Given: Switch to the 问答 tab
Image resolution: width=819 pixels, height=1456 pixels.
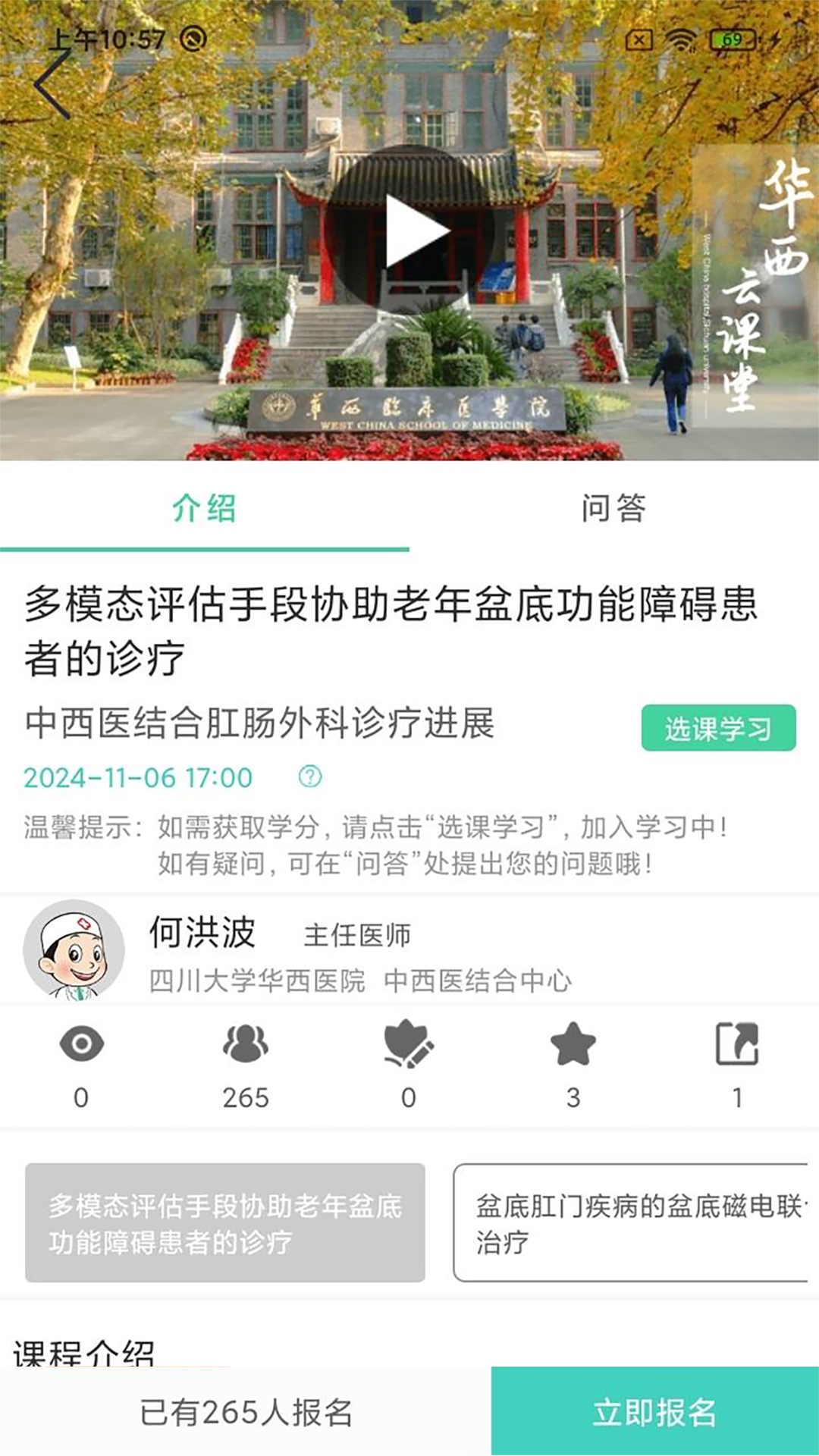Looking at the screenshot, I should pyautogui.click(x=613, y=507).
